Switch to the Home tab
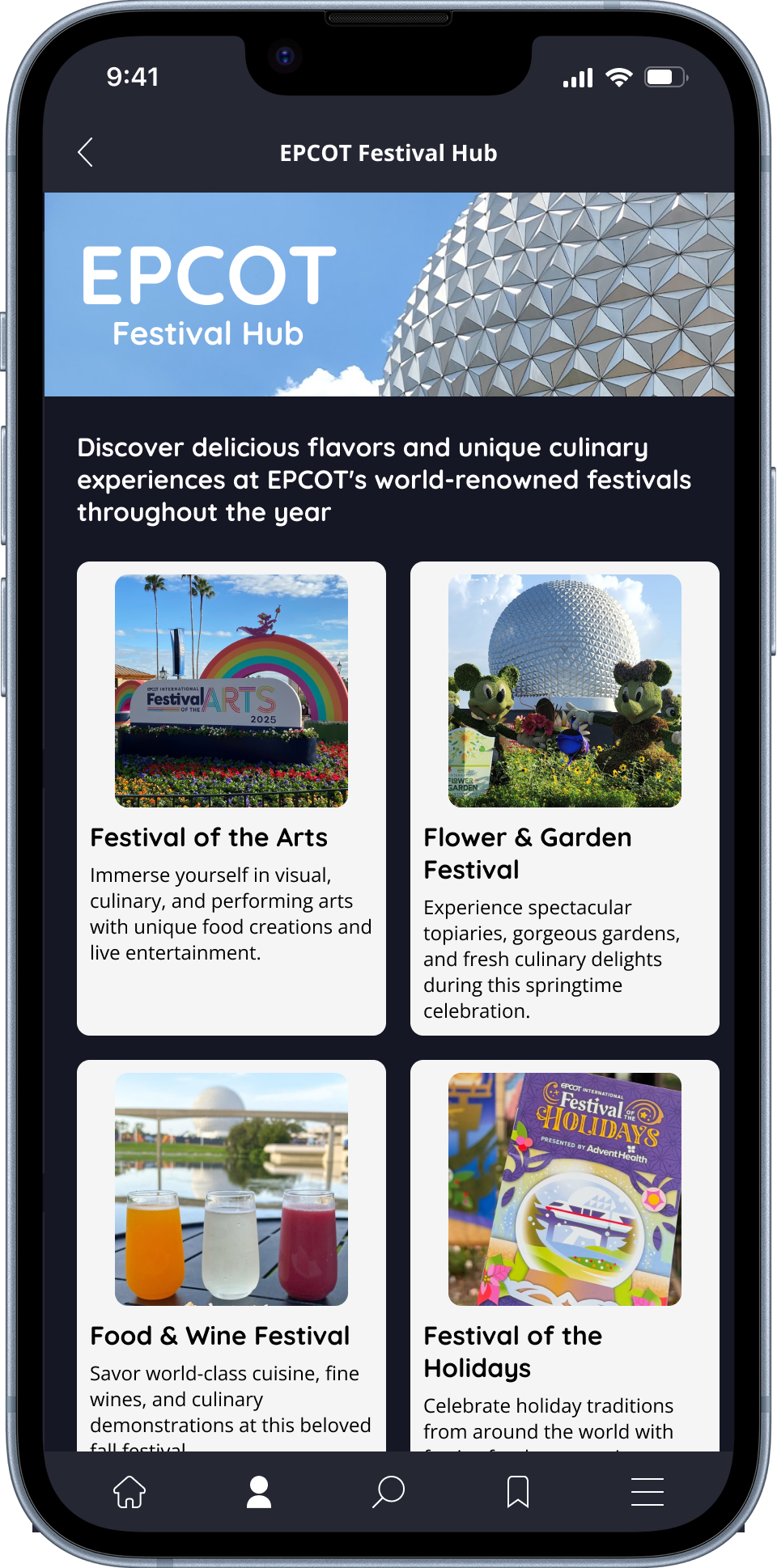This screenshot has width=777, height=1568. 129,1491
